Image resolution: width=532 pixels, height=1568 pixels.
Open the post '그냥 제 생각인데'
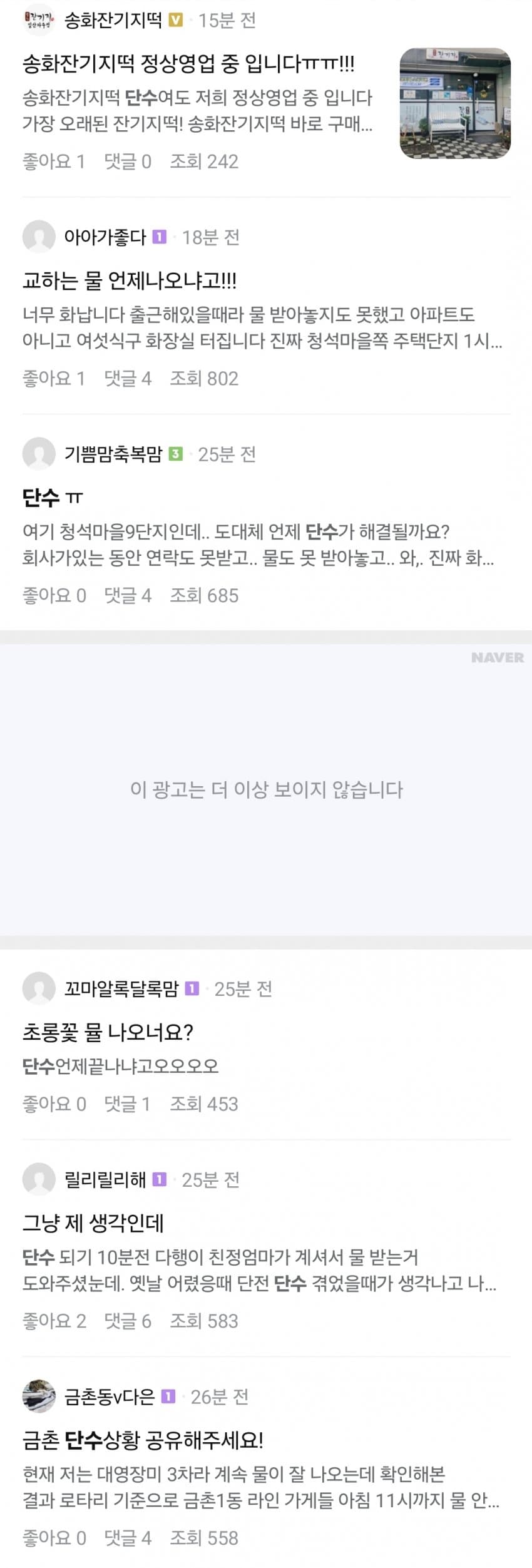point(93,1222)
